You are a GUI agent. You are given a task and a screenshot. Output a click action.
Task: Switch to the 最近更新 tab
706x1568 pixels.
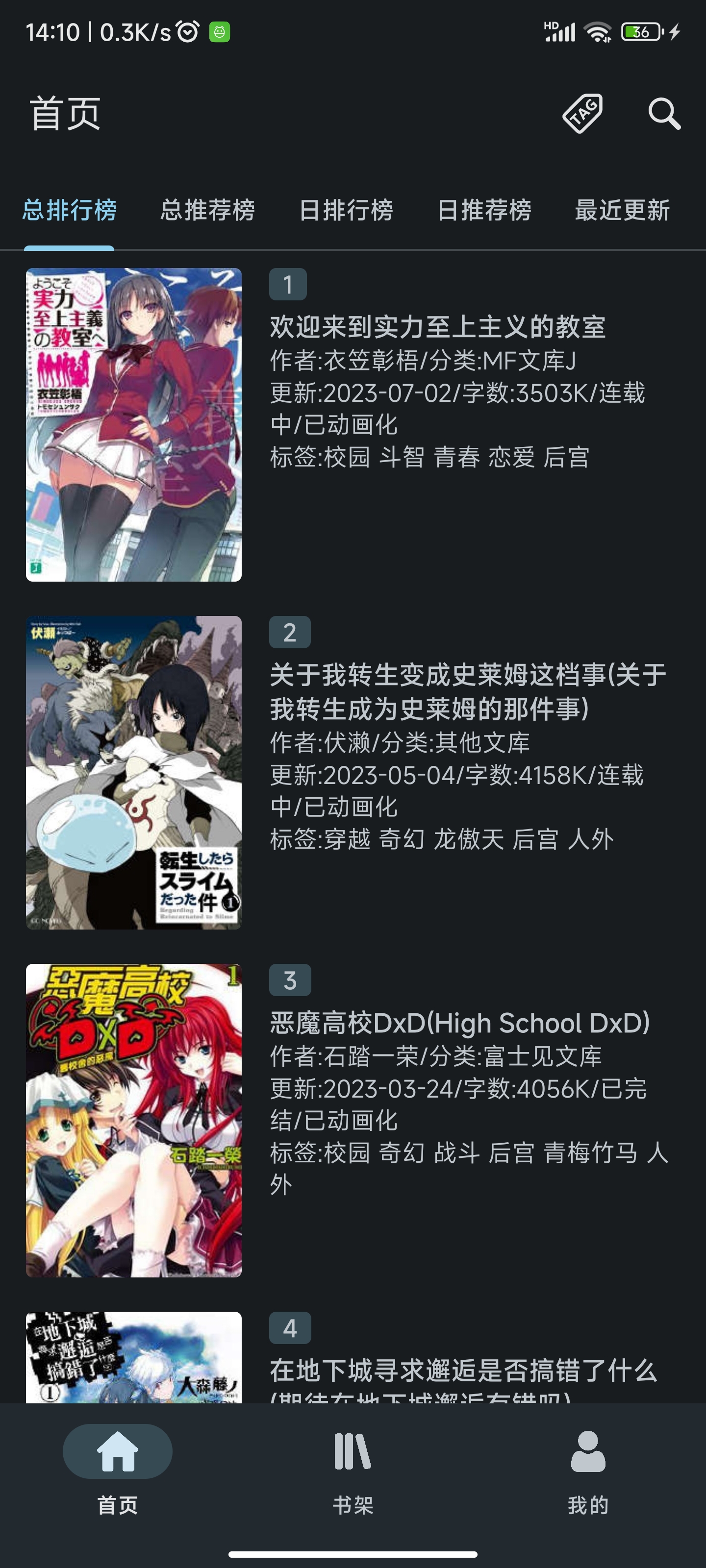coord(622,211)
